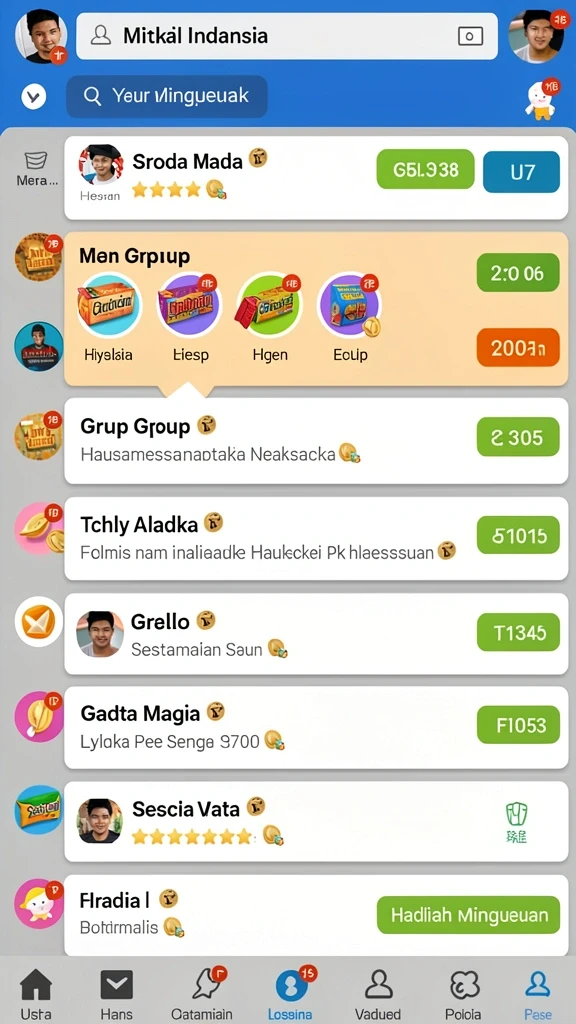Viewport: 576px width, 1024px height.
Task: Open Grello's entry
Action: (x=316, y=633)
